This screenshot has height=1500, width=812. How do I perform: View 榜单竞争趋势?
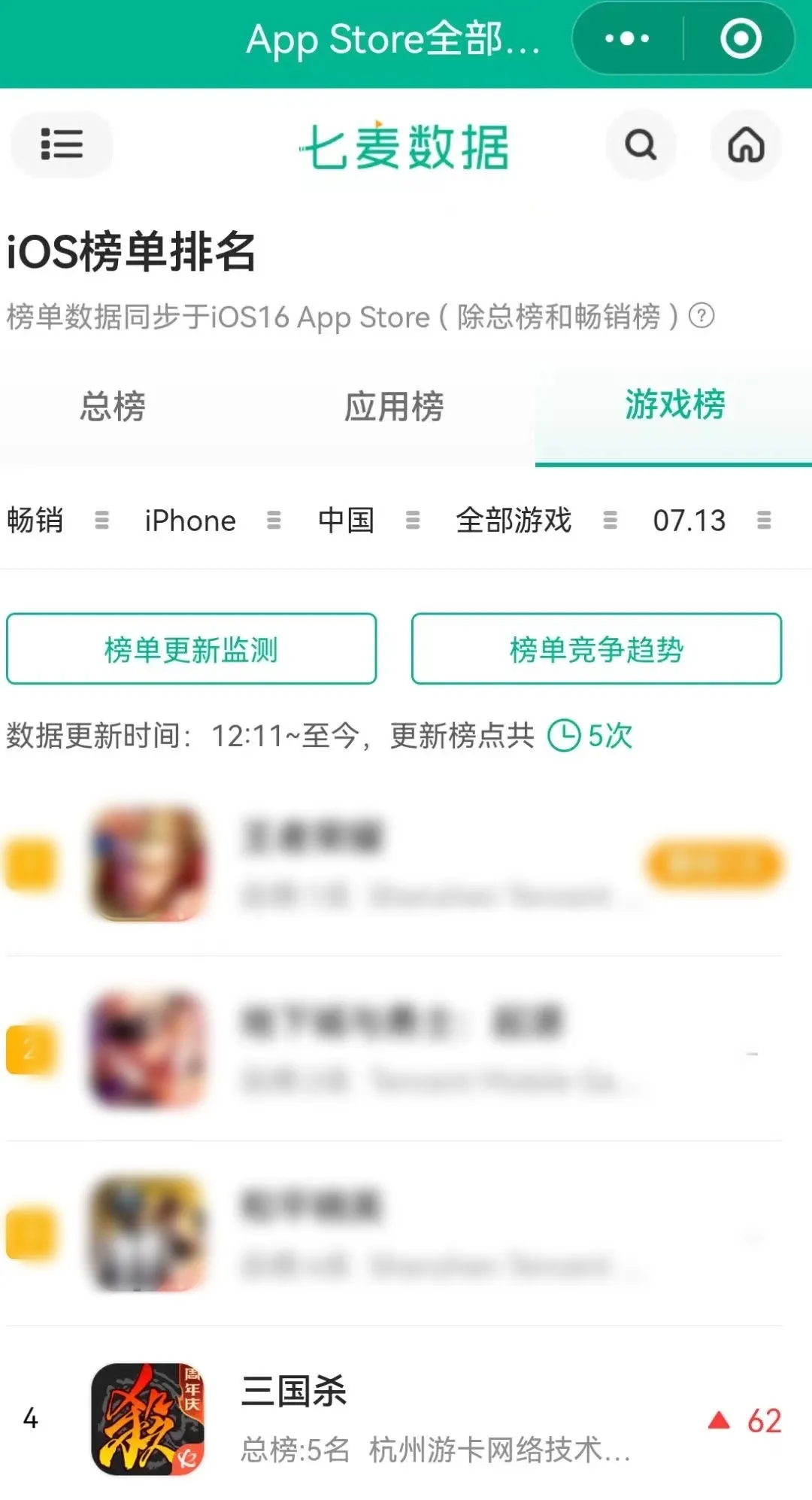click(x=596, y=649)
